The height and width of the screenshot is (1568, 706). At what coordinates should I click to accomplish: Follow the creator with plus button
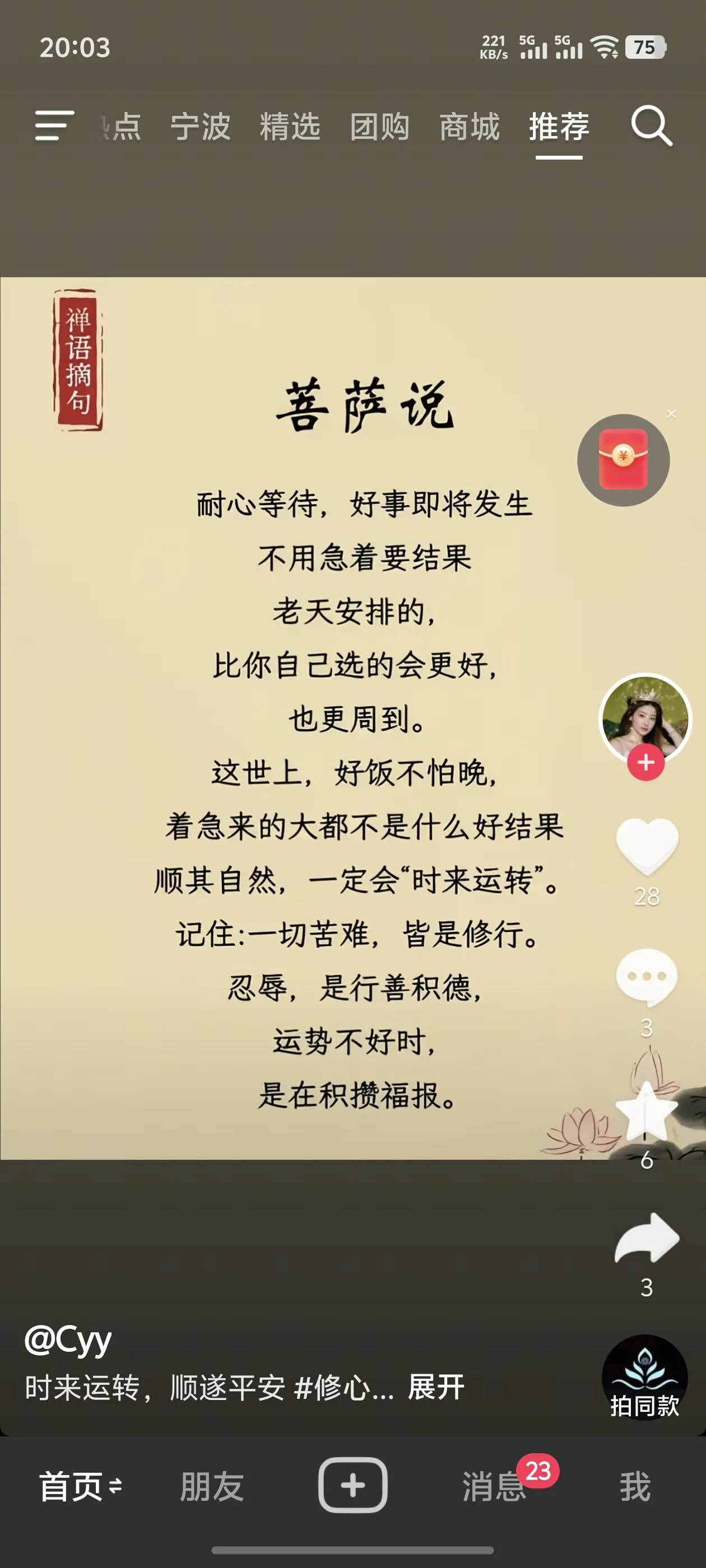645,762
